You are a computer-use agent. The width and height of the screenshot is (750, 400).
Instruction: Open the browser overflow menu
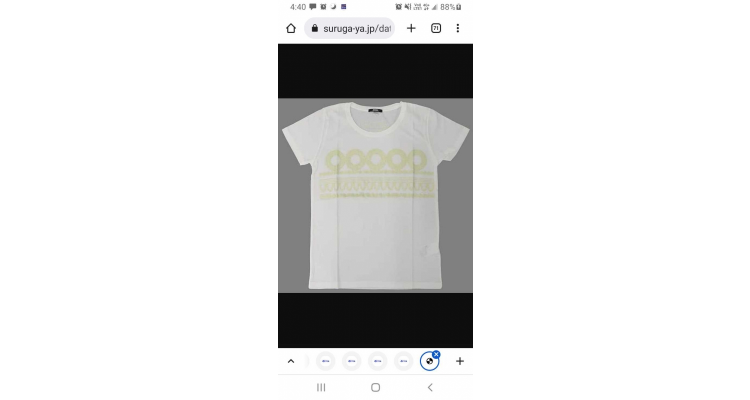458,28
